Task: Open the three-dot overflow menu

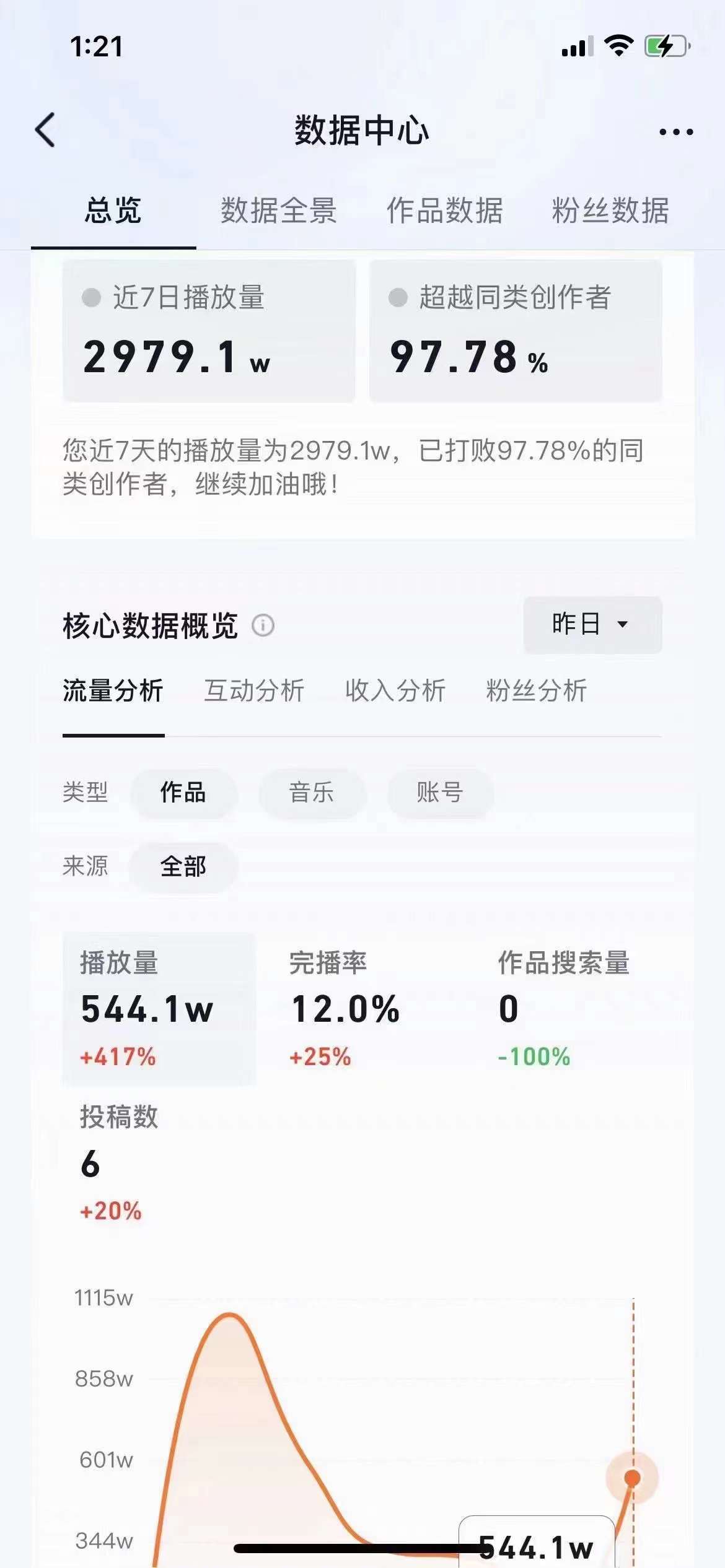Action: [x=676, y=131]
